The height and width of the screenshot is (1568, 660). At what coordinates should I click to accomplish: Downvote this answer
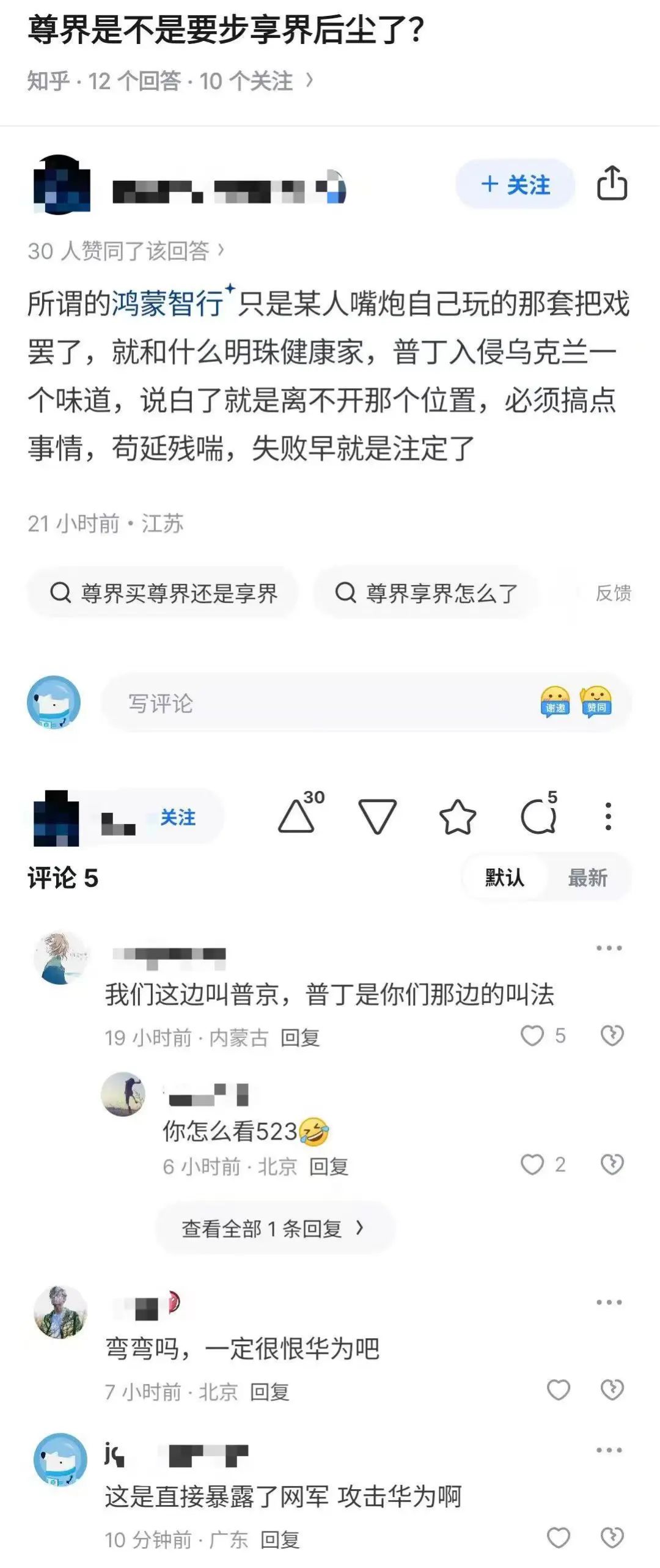point(377,817)
